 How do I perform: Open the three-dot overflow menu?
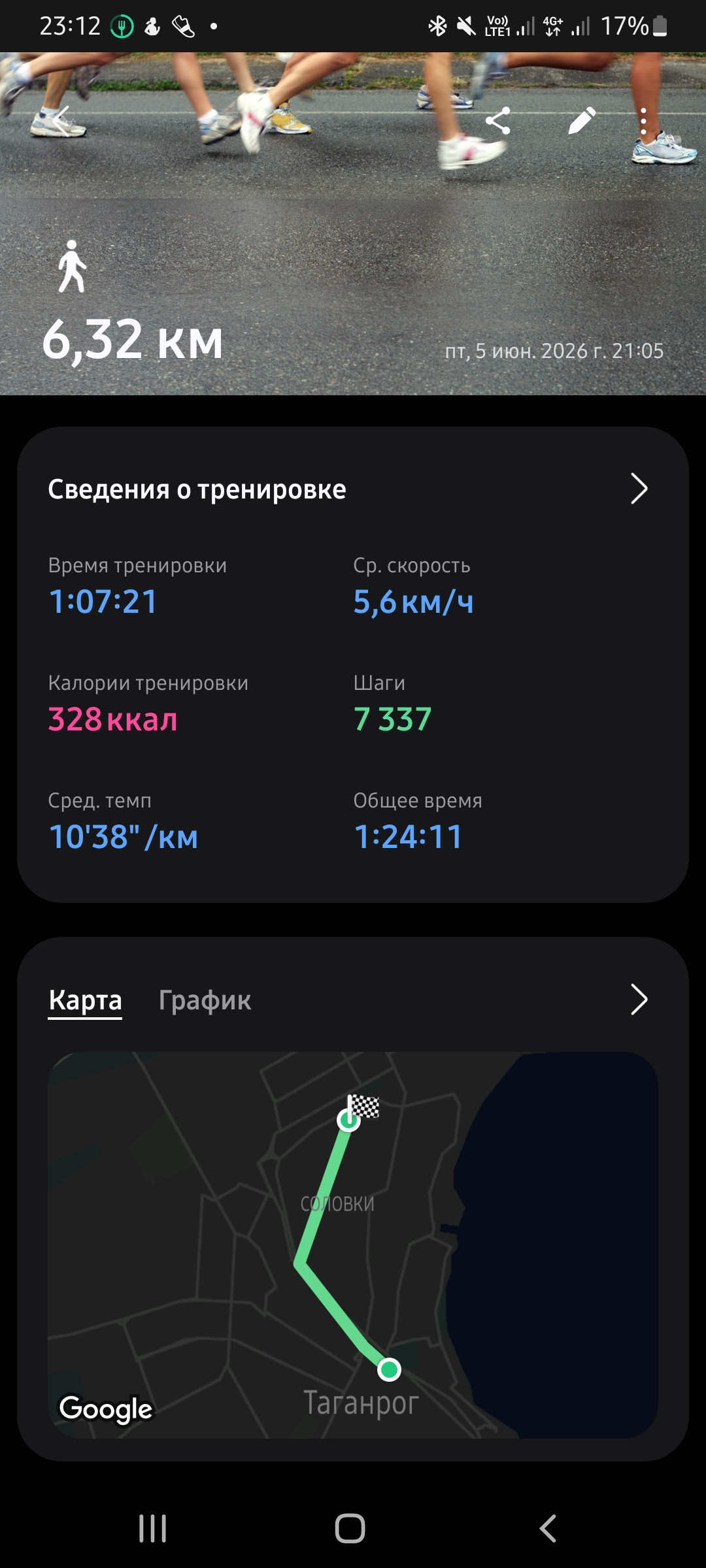point(644,121)
